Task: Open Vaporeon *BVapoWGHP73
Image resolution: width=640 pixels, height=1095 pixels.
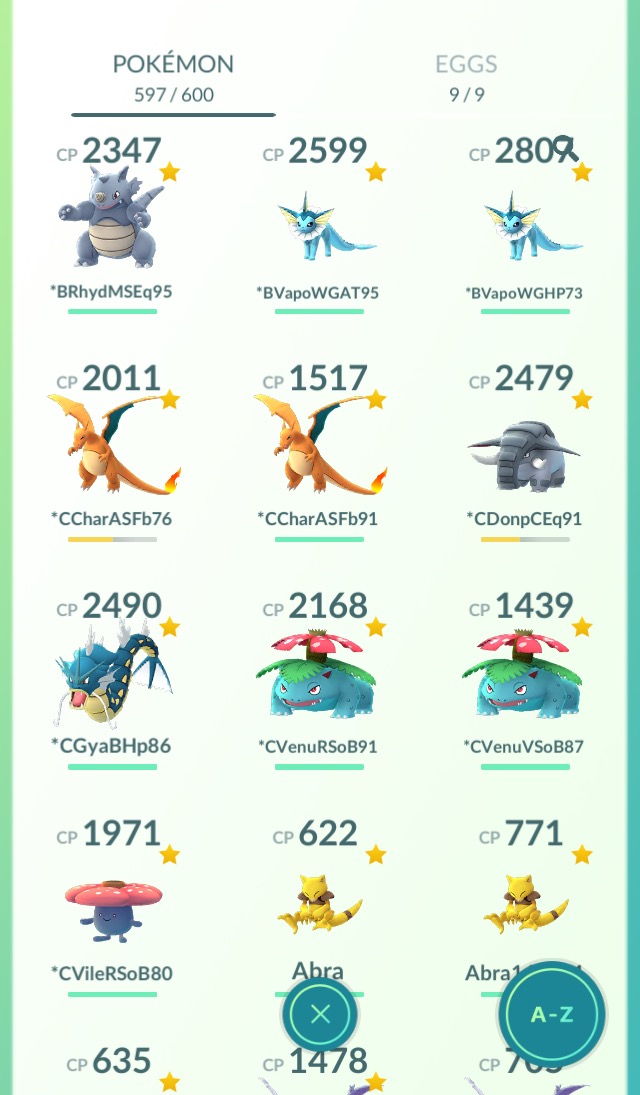Action: coord(525,225)
